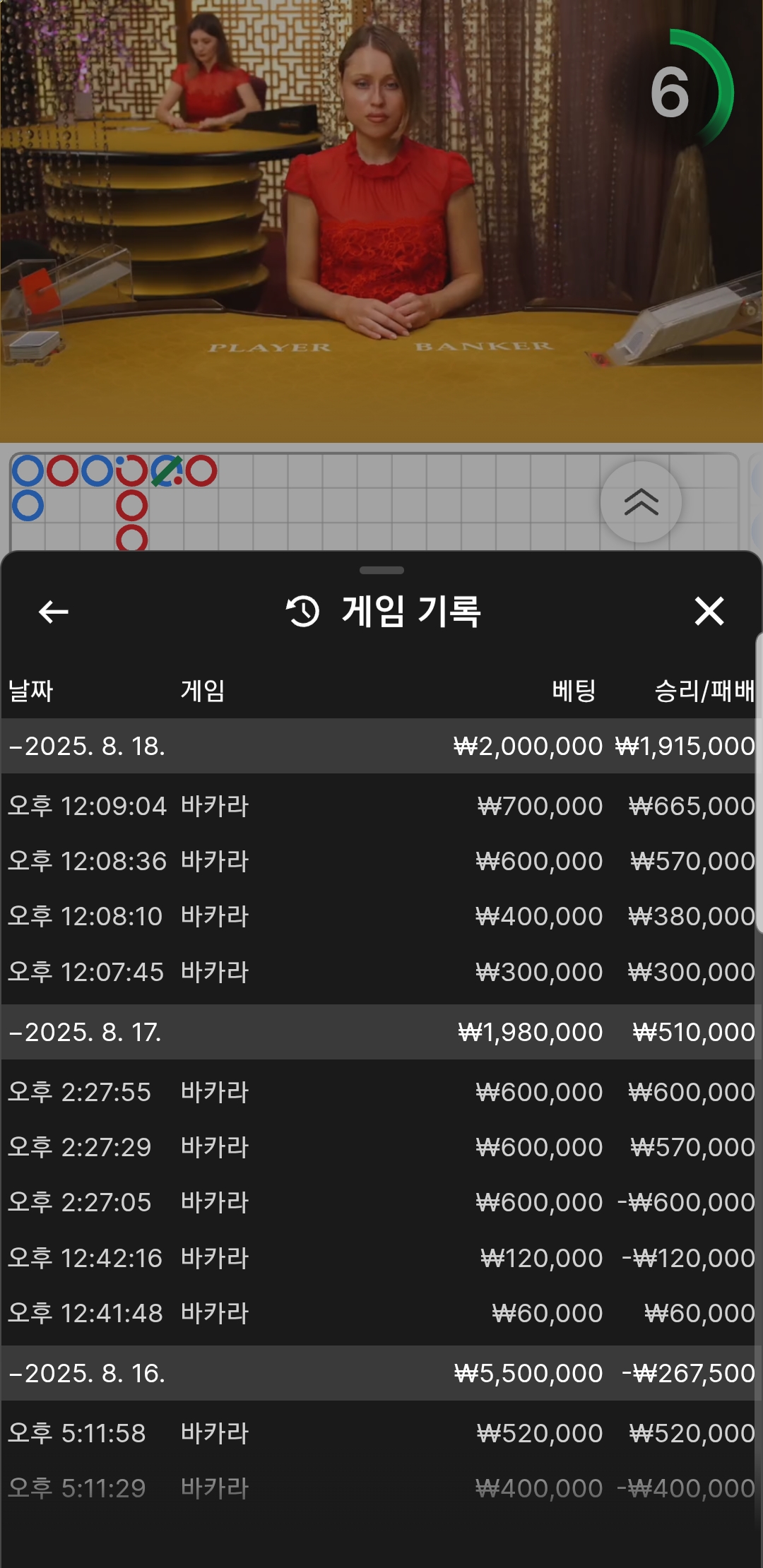Viewport: 763px width, 1568px height.
Task: Go back from the game history panel
Action: pyautogui.click(x=54, y=612)
